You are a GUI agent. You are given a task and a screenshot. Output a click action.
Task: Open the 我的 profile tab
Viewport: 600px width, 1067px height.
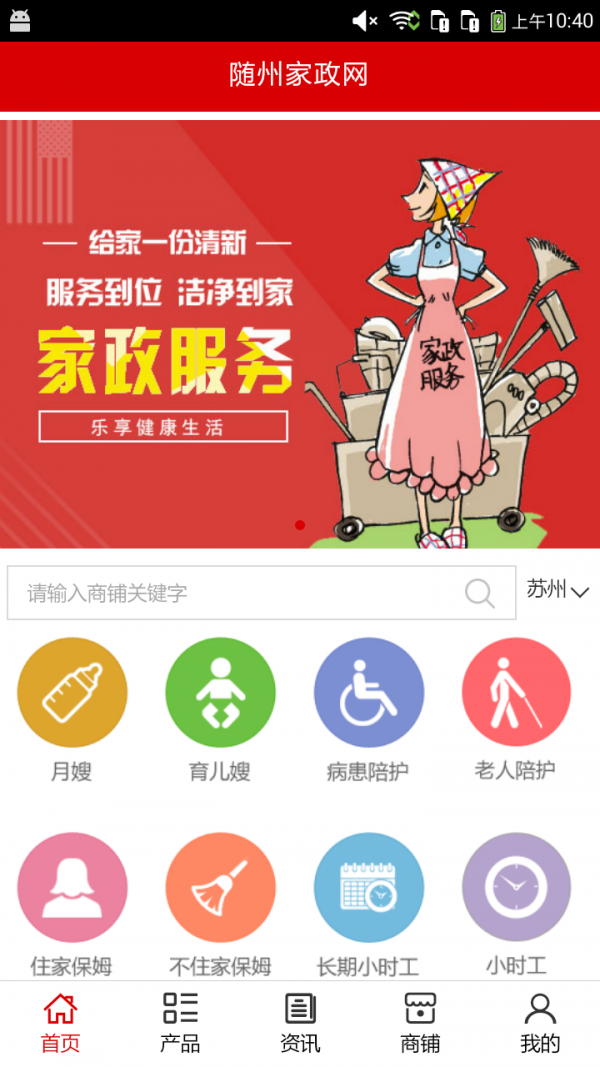click(540, 1023)
